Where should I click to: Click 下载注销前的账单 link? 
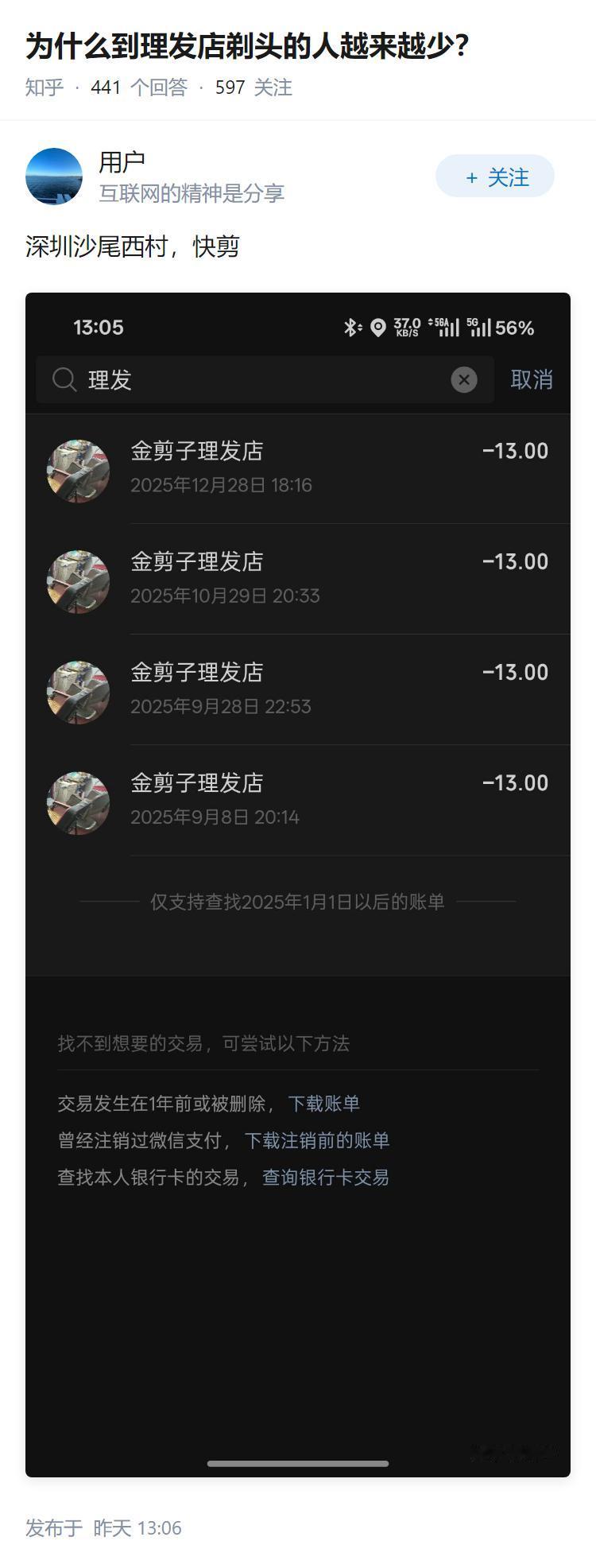pos(318,1140)
